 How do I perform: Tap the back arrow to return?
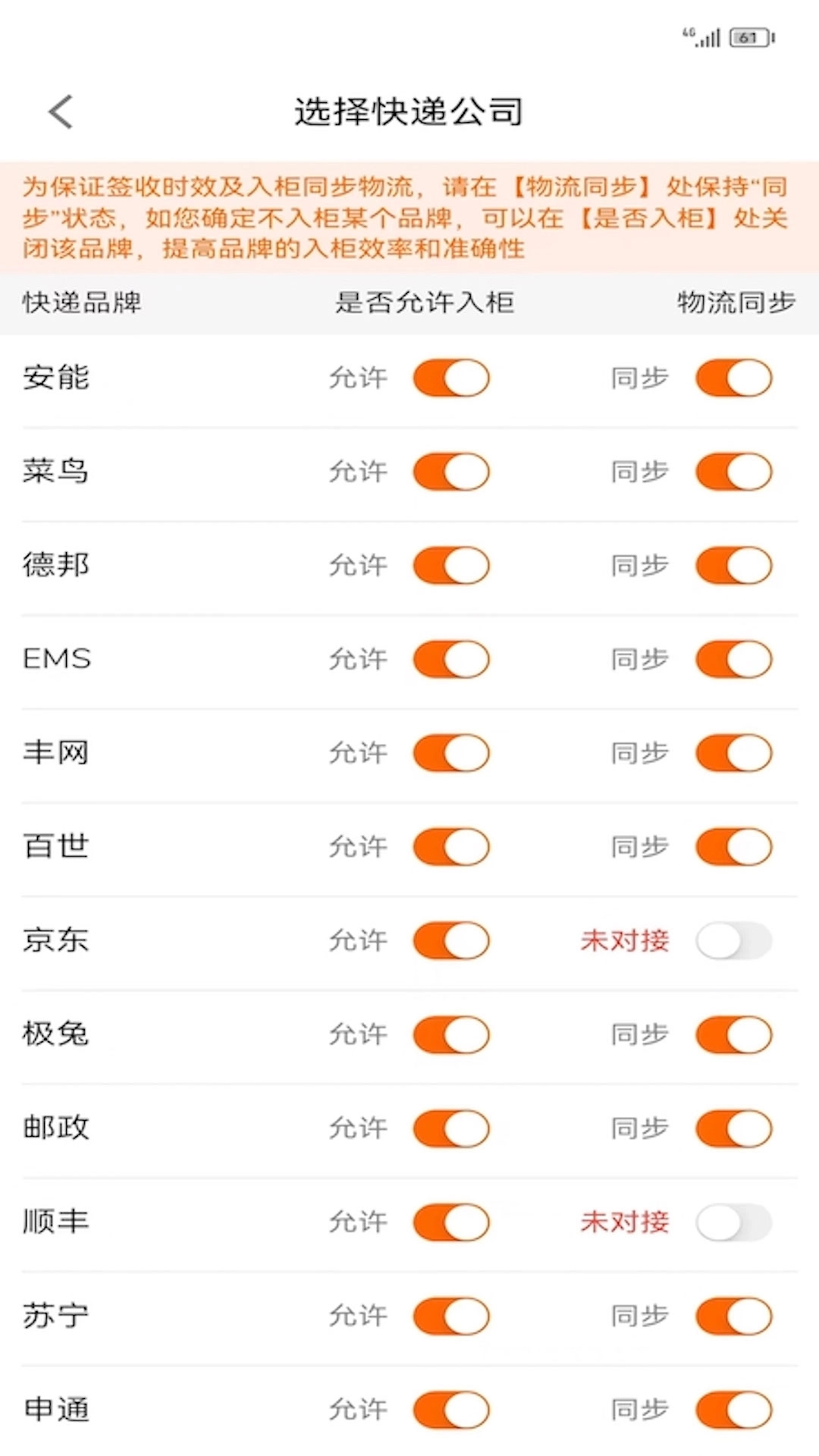coord(59,111)
